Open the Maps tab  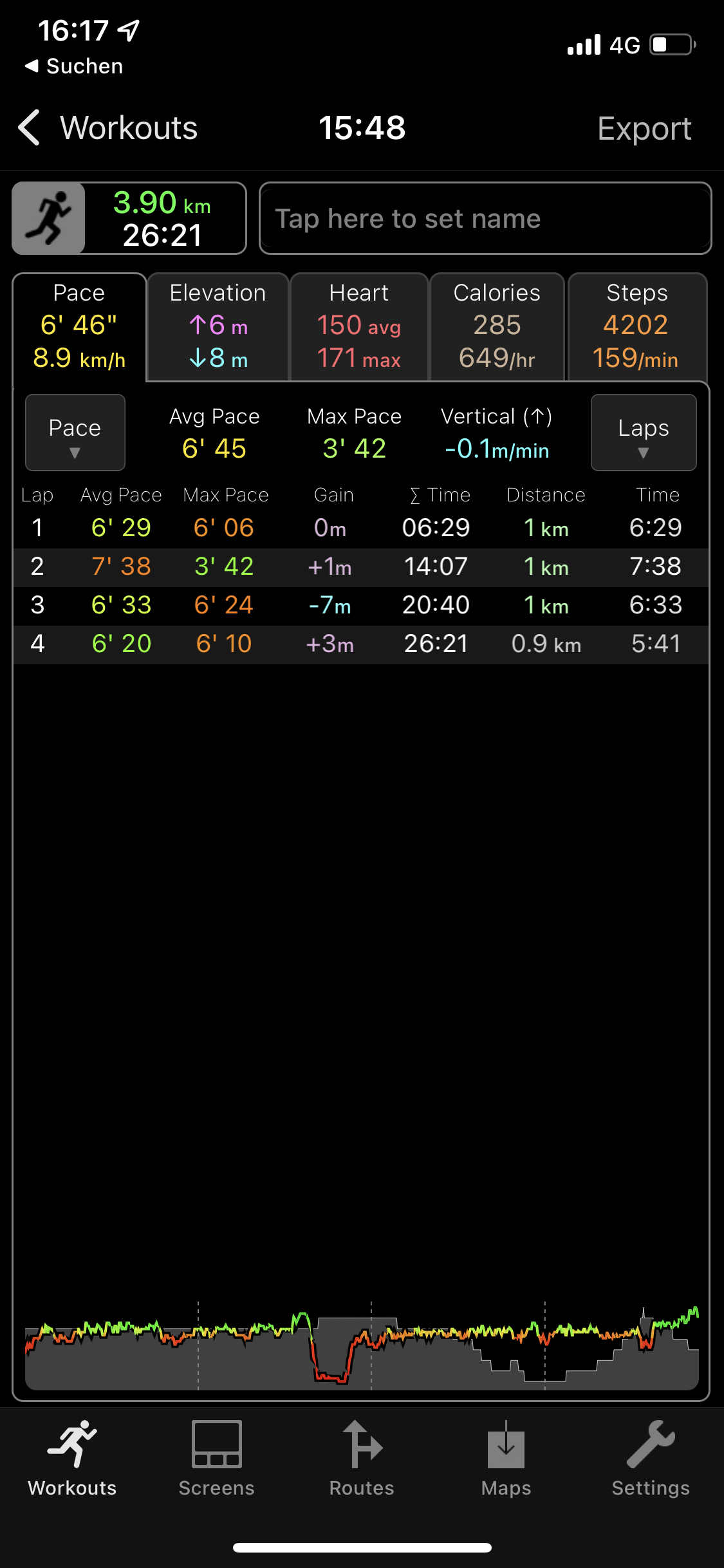click(506, 1459)
